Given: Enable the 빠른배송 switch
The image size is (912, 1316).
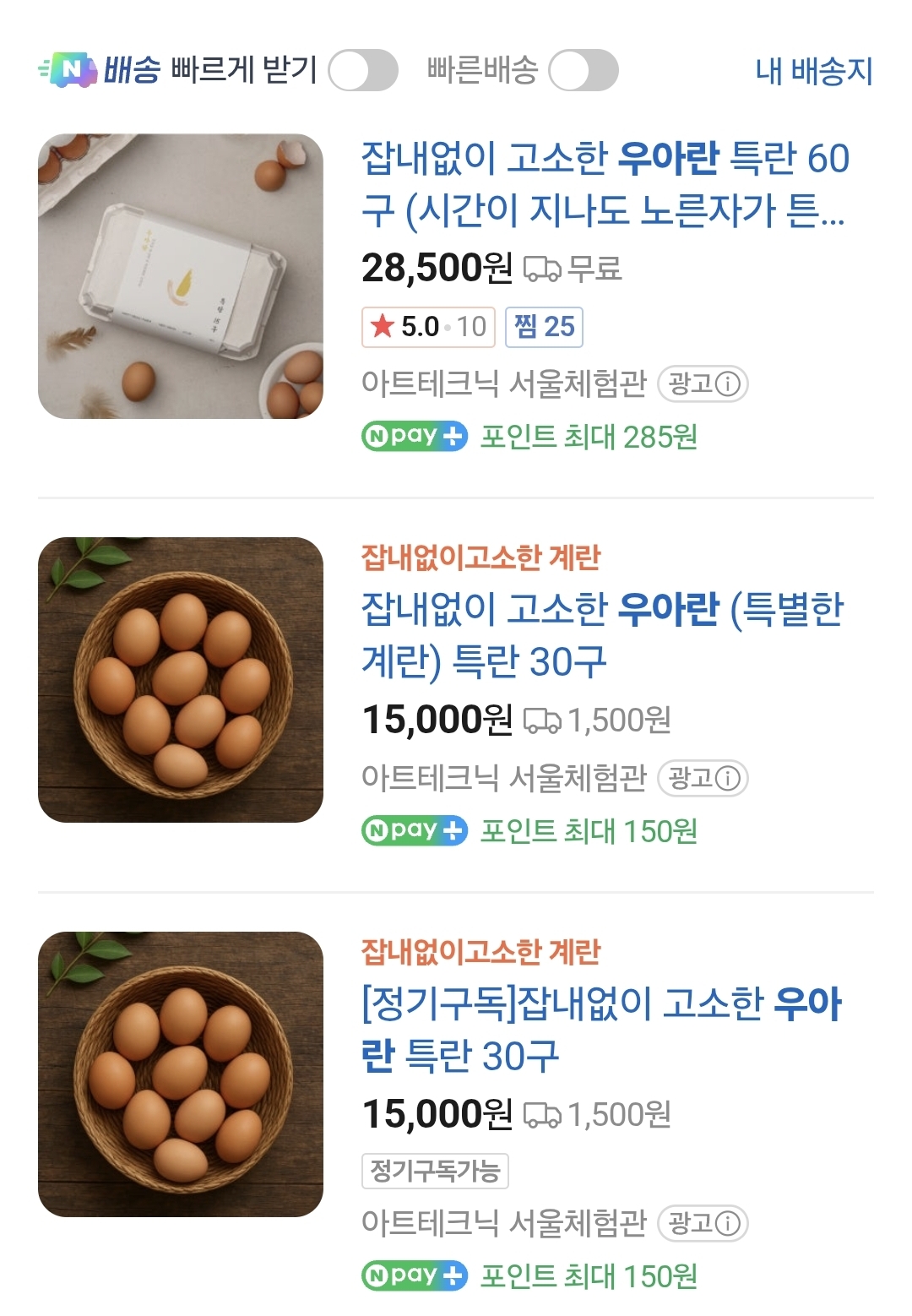Looking at the screenshot, I should tap(584, 70).
